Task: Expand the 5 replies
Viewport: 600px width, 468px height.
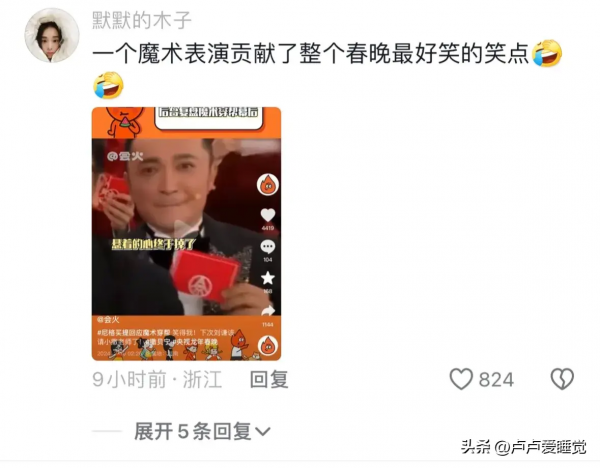Action: tap(203, 431)
